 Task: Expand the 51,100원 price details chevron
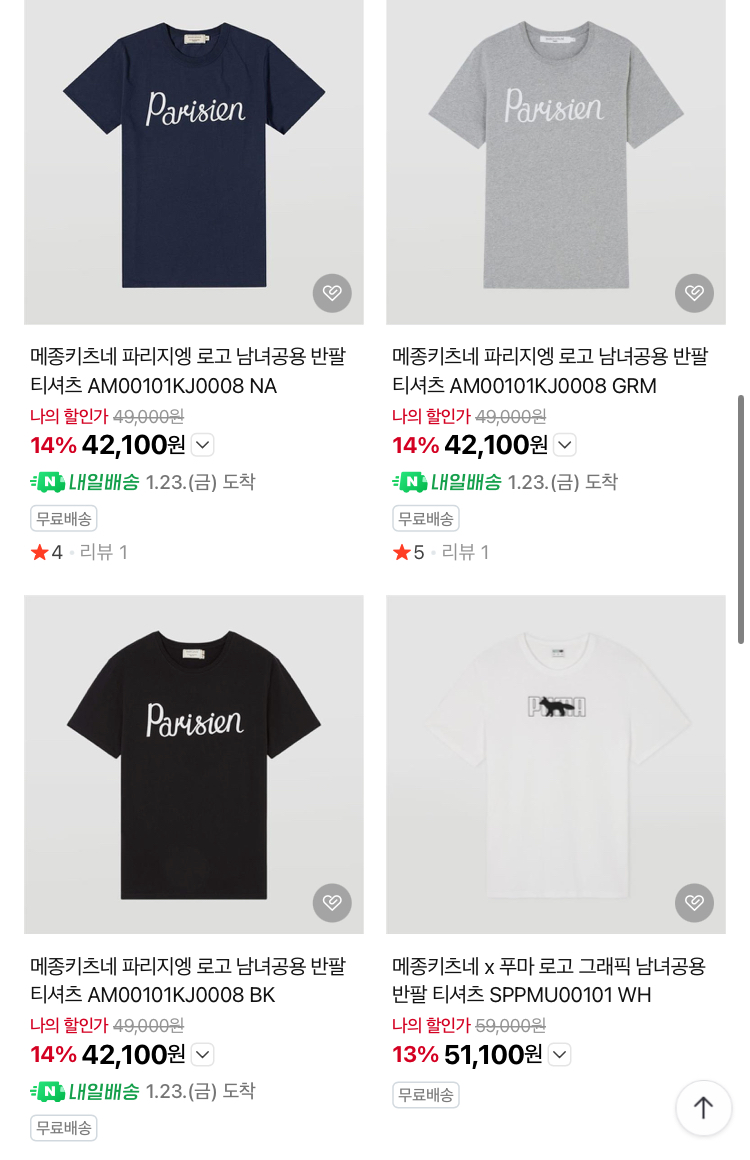pyautogui.click(x=560, y=1054)
